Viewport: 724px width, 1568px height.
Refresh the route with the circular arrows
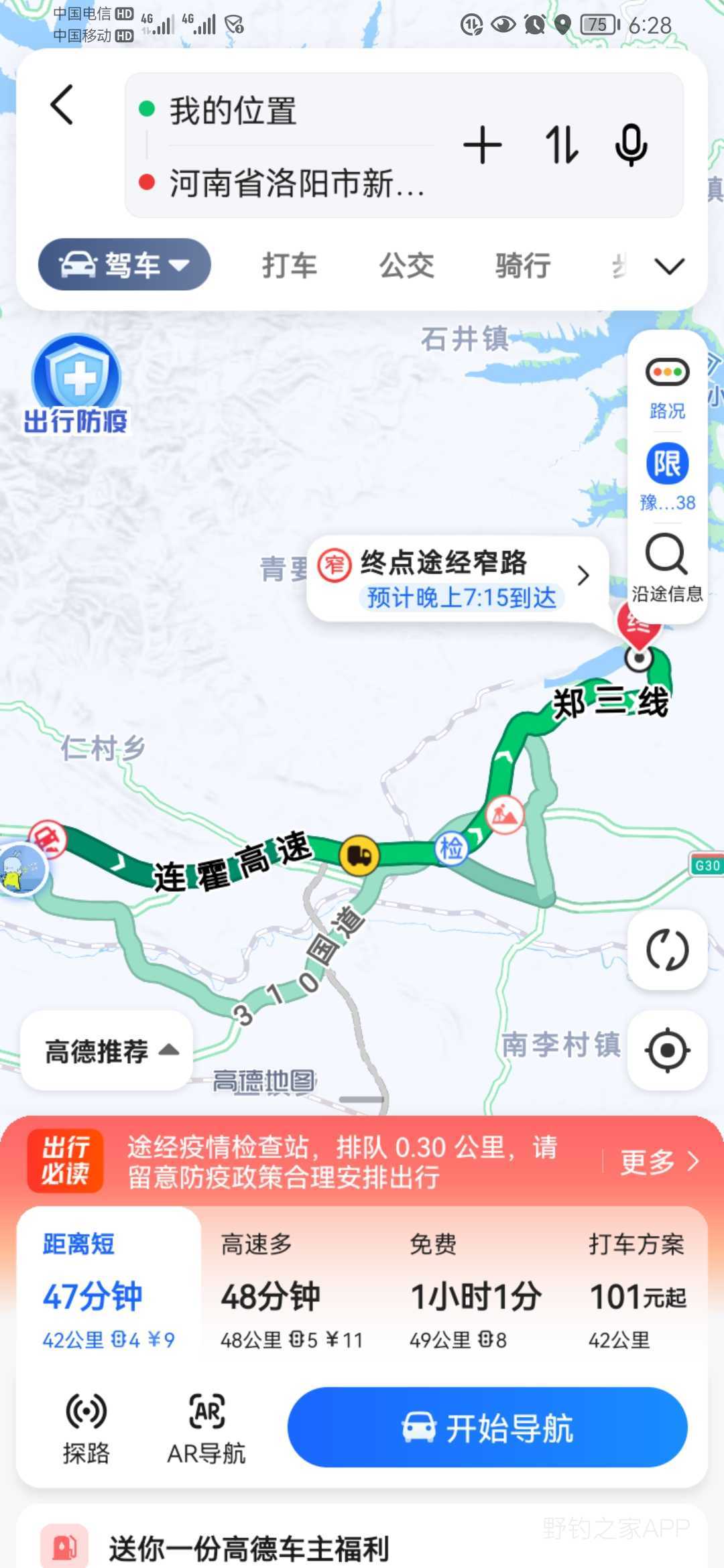pos(667,950)
